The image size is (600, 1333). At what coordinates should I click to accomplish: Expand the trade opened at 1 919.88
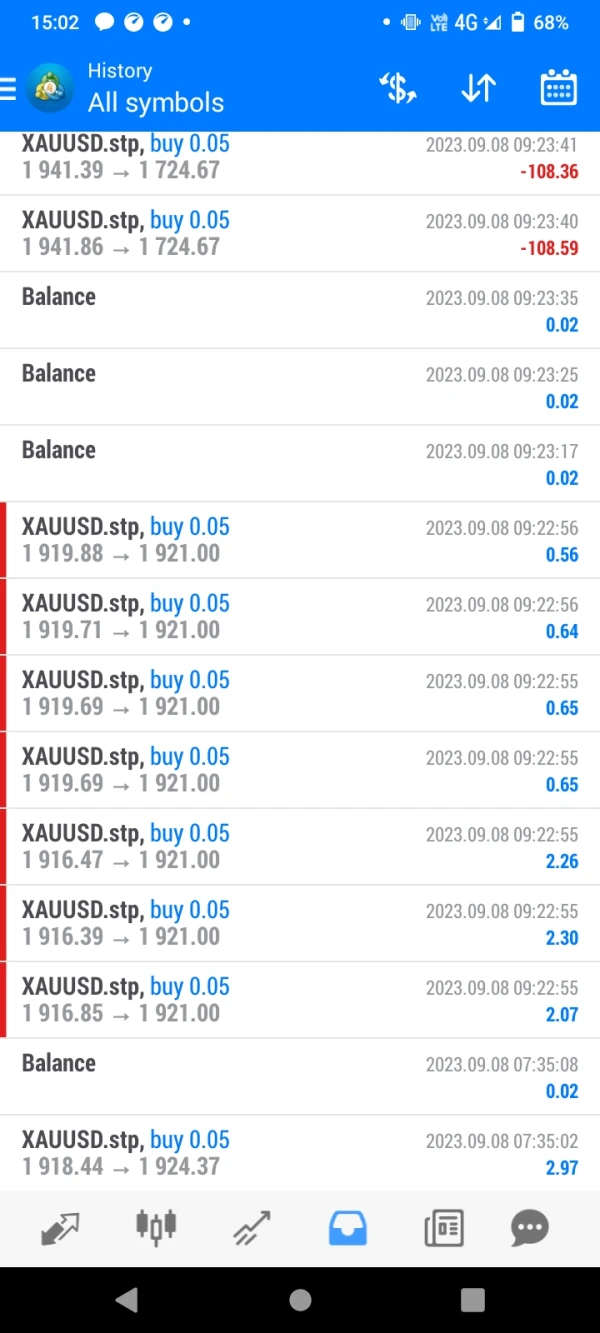tap(300, 540)
